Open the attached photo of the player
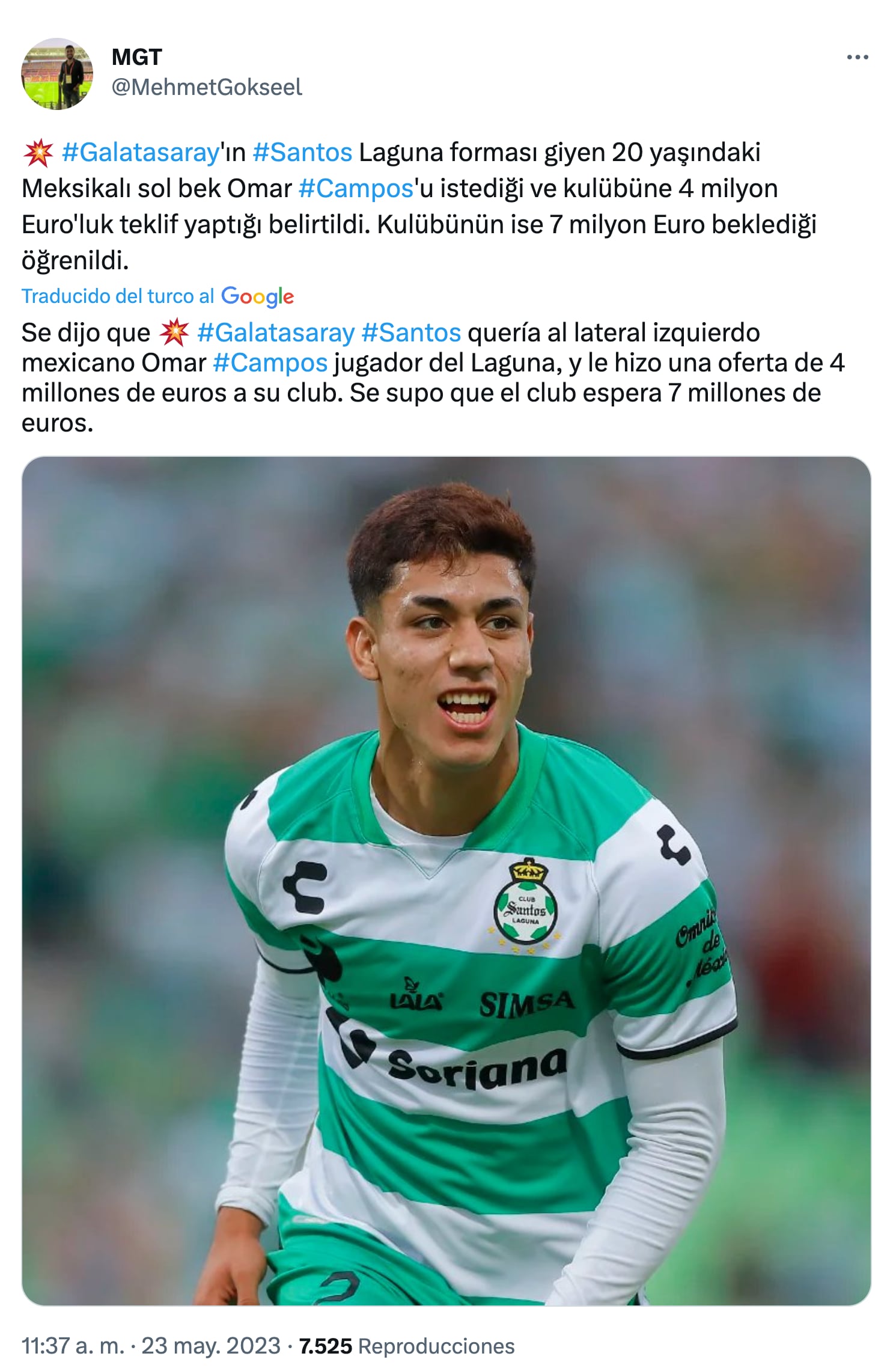Image resolution: width=896 pixels, height=1371 pixels. pos(446,881)
